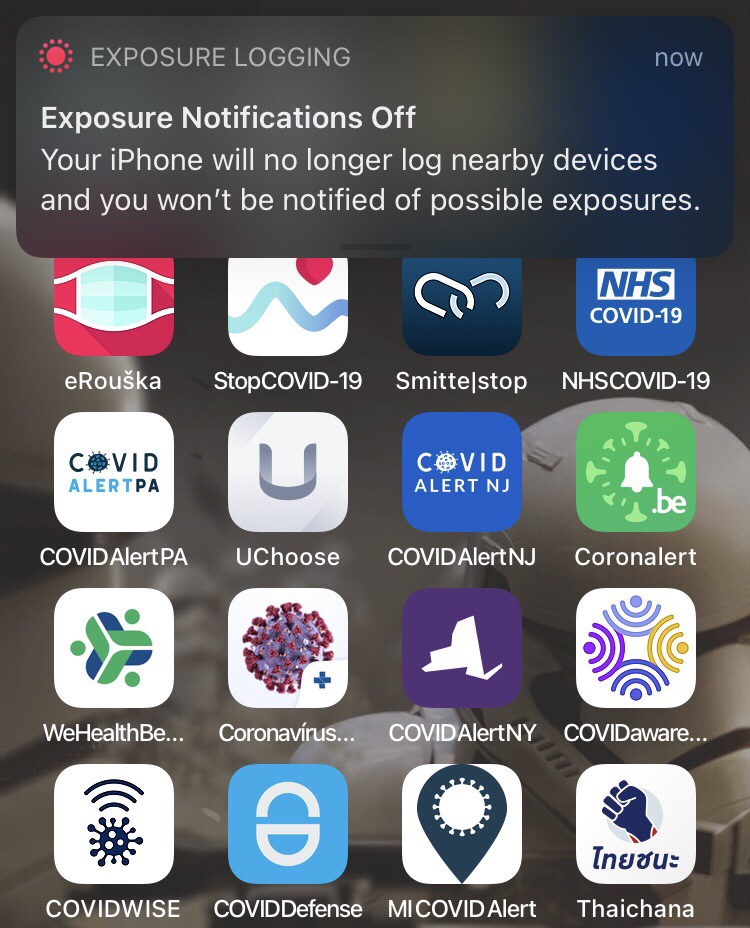Open the COVIDaware... app

pos(636,648)
